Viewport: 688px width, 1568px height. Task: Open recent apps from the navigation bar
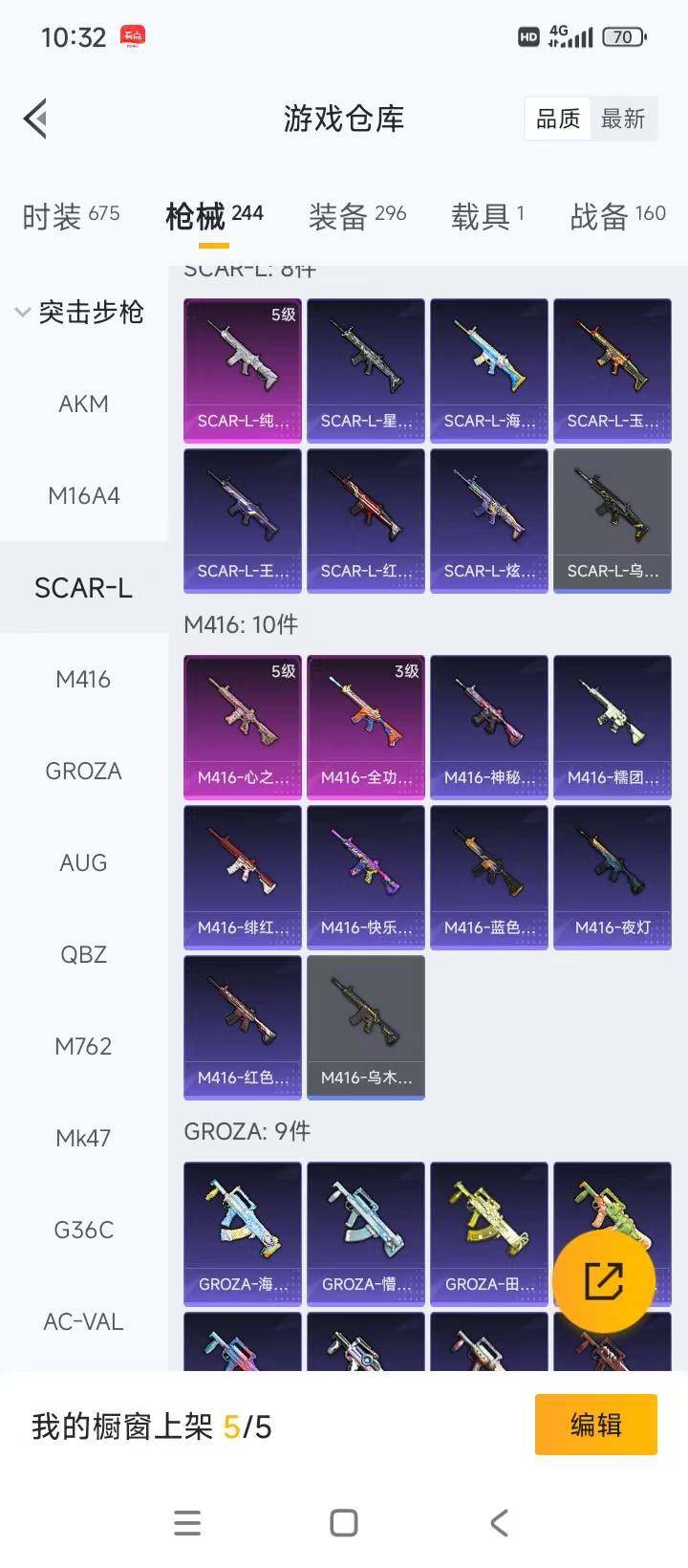coord(187,1523)
